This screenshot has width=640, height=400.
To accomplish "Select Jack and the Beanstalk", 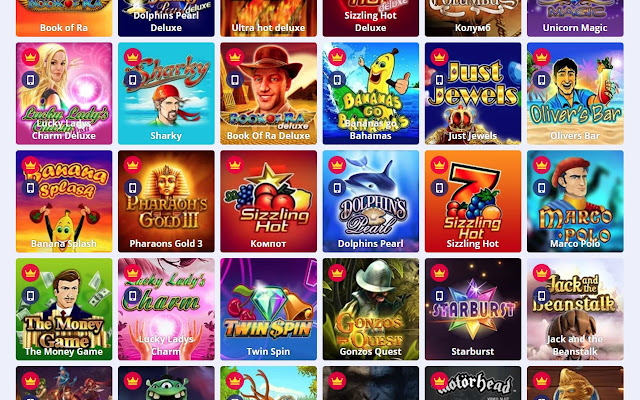I will click(x=574, y=308).
